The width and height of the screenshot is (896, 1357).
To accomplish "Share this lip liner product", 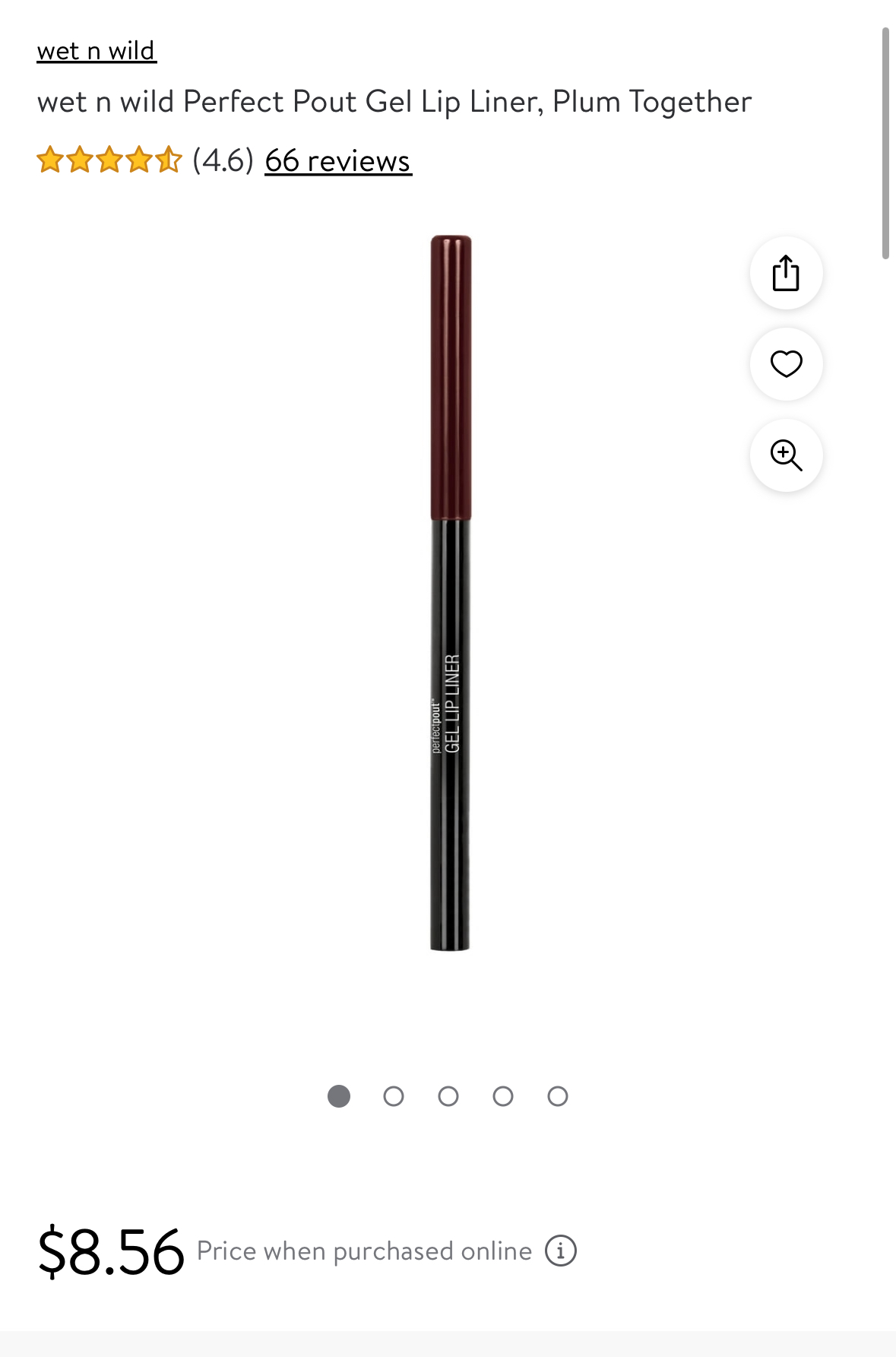I will click(x=786, y=273).
